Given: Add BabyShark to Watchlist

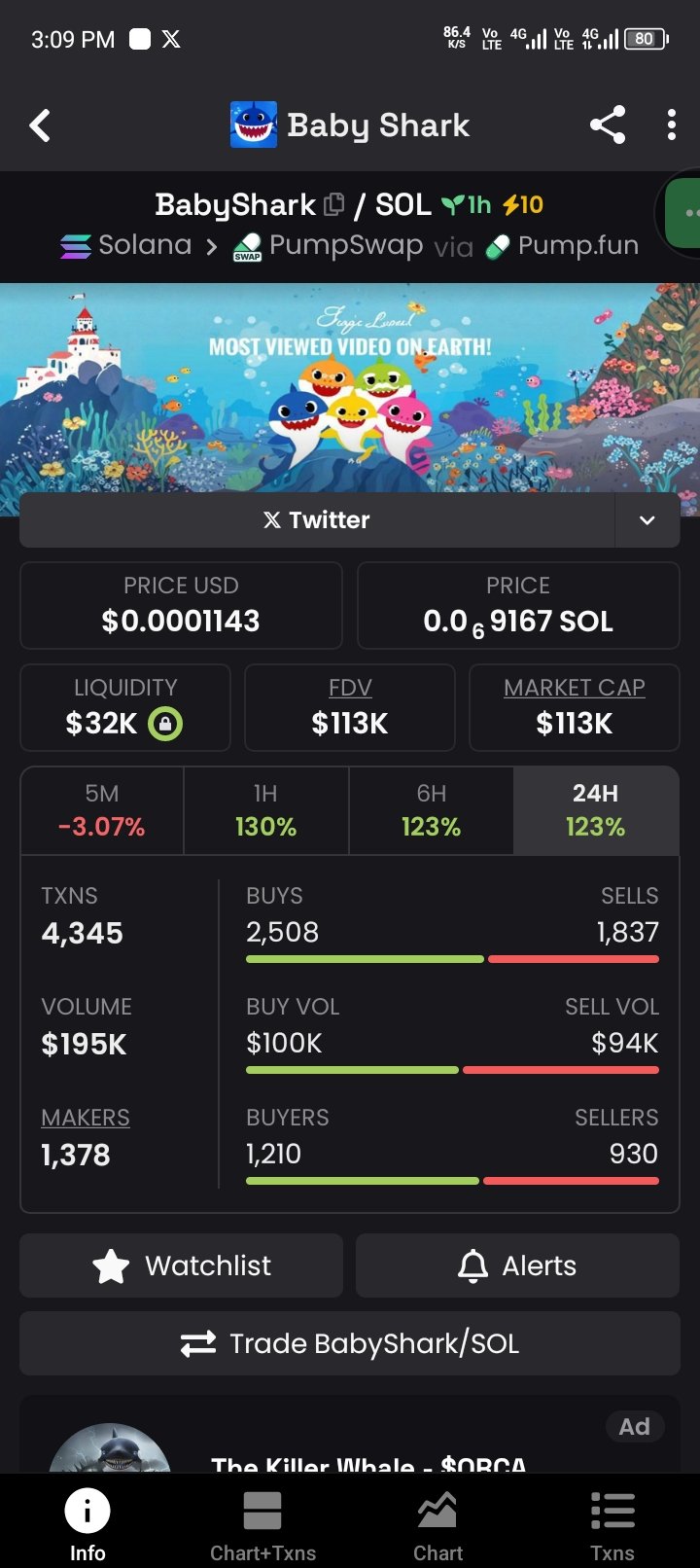Looking at the screenshot, I should pos(182,1265).
